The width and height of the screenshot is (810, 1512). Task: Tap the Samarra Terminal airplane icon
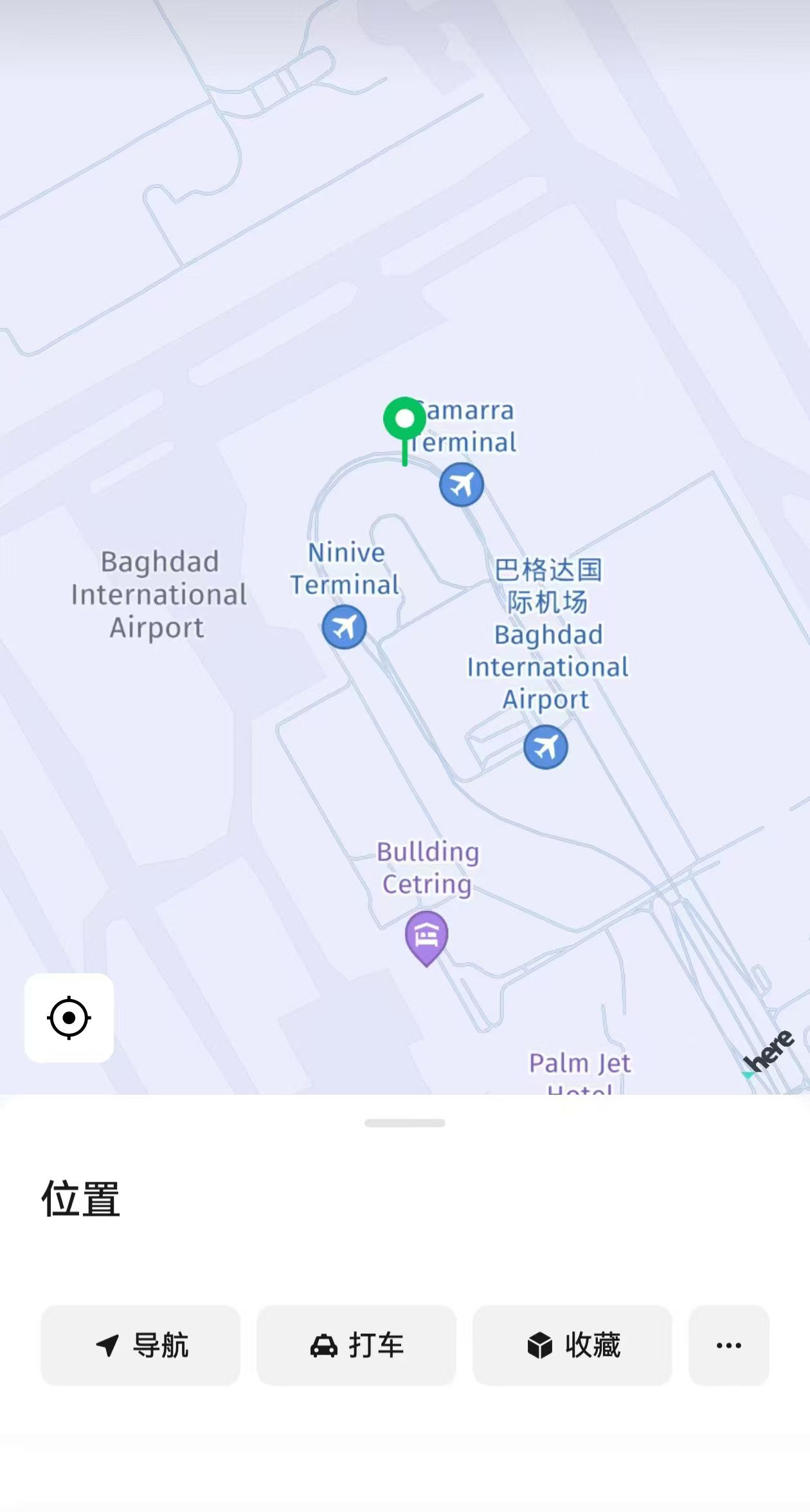[462, 485]
